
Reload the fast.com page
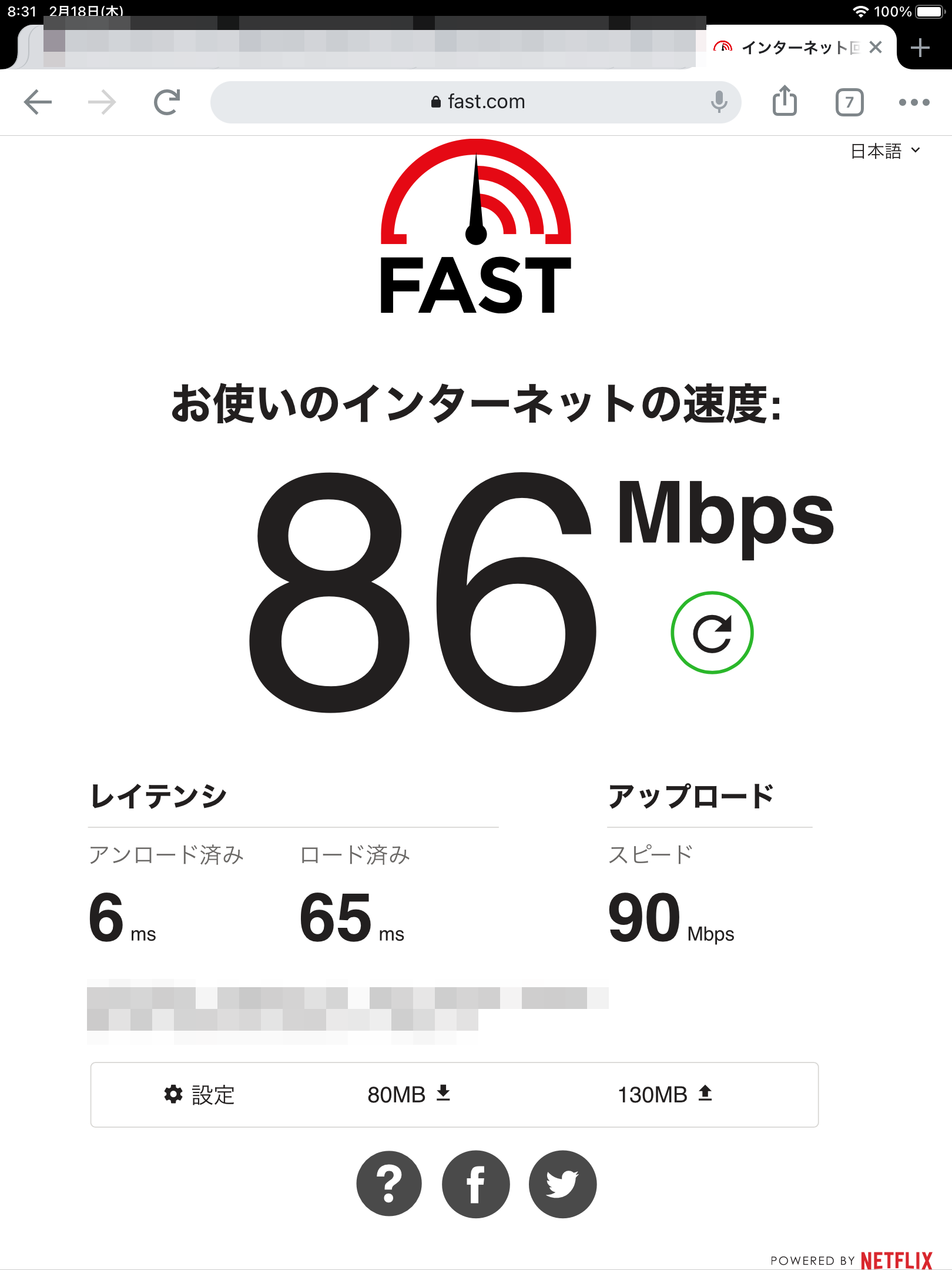coord(167,102)
